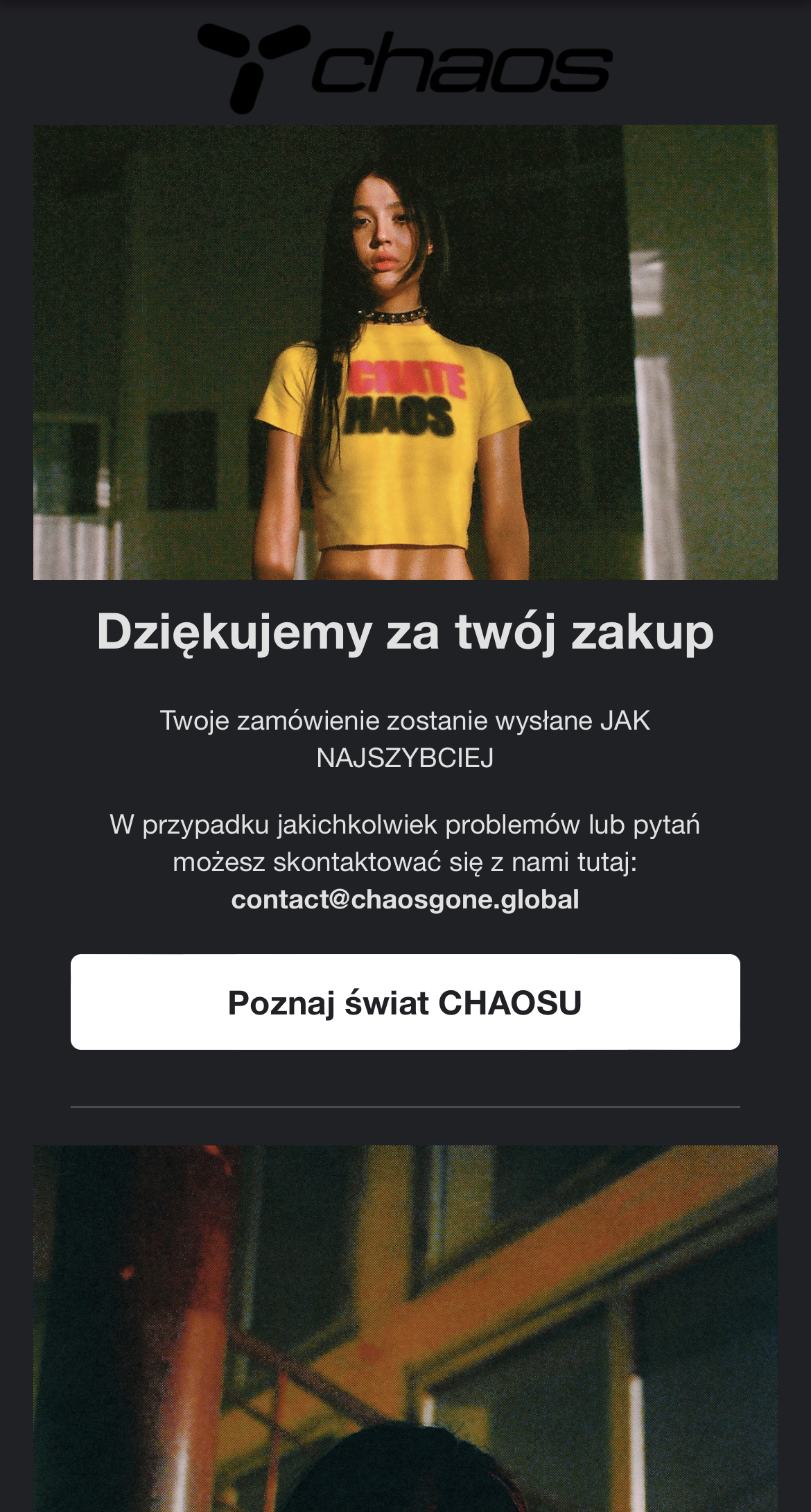
Task: Tap the Poznaj świat CHAOSU button
Action: (405, 1002)
